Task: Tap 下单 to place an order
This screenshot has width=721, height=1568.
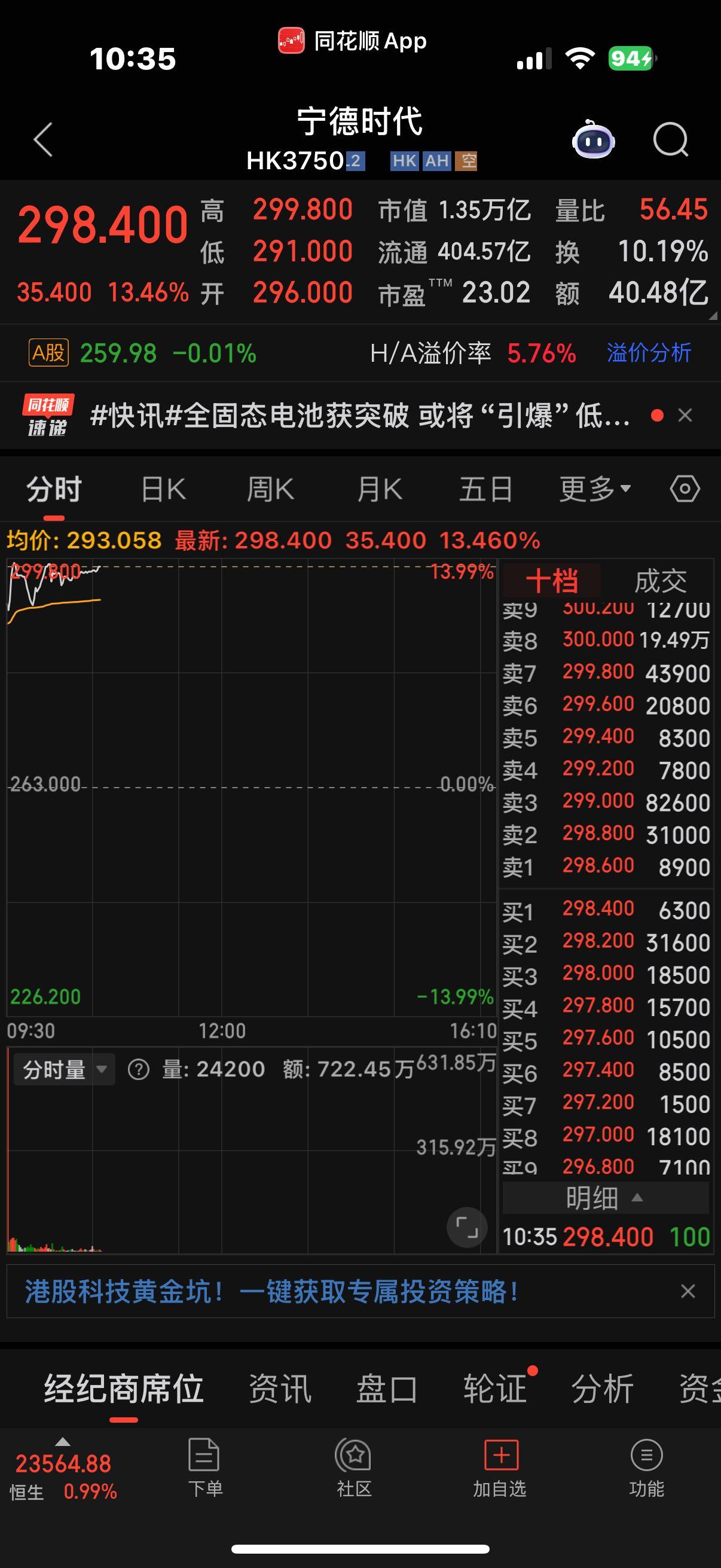Action: pyautogui.click(x=205, y=1468)
